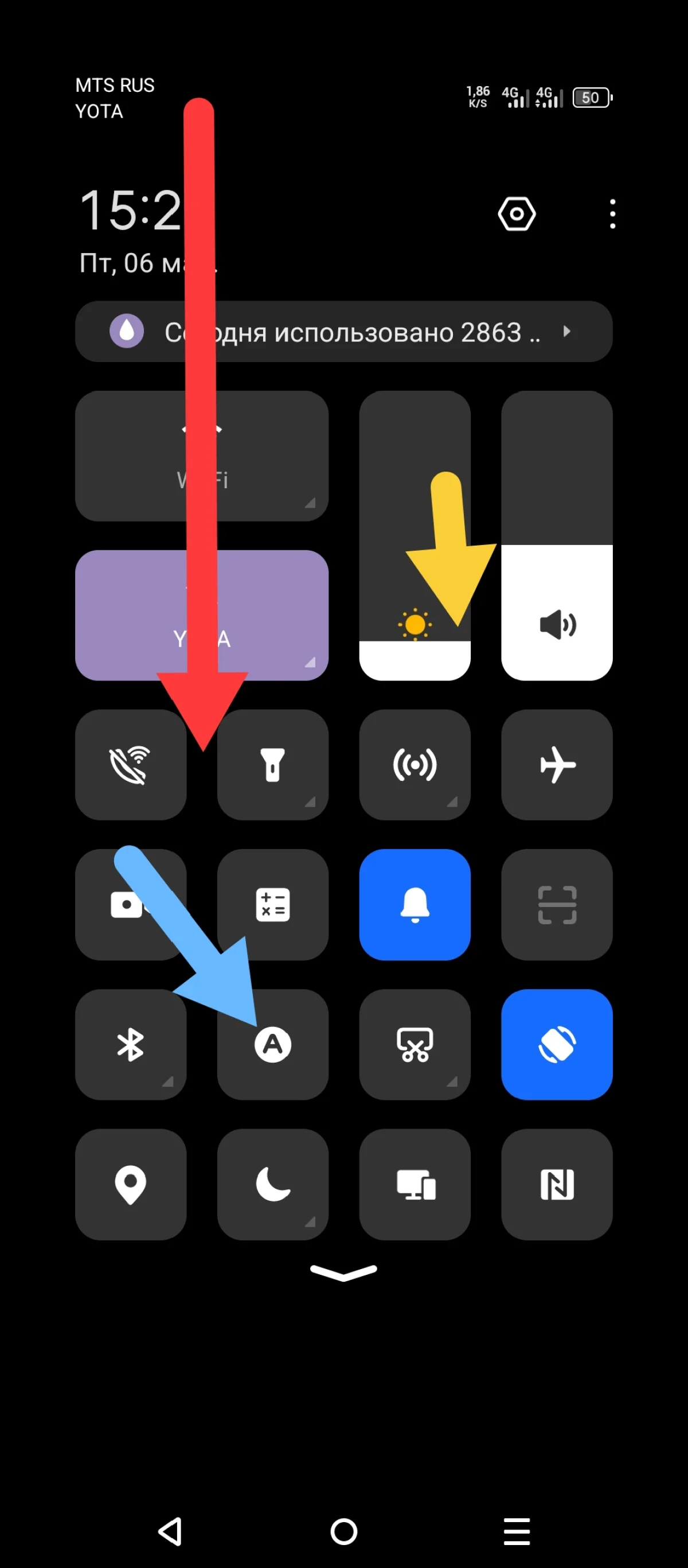Enable the personal hotspot
This screenshot has height=1568, width=688.
[x=415, y=765]
